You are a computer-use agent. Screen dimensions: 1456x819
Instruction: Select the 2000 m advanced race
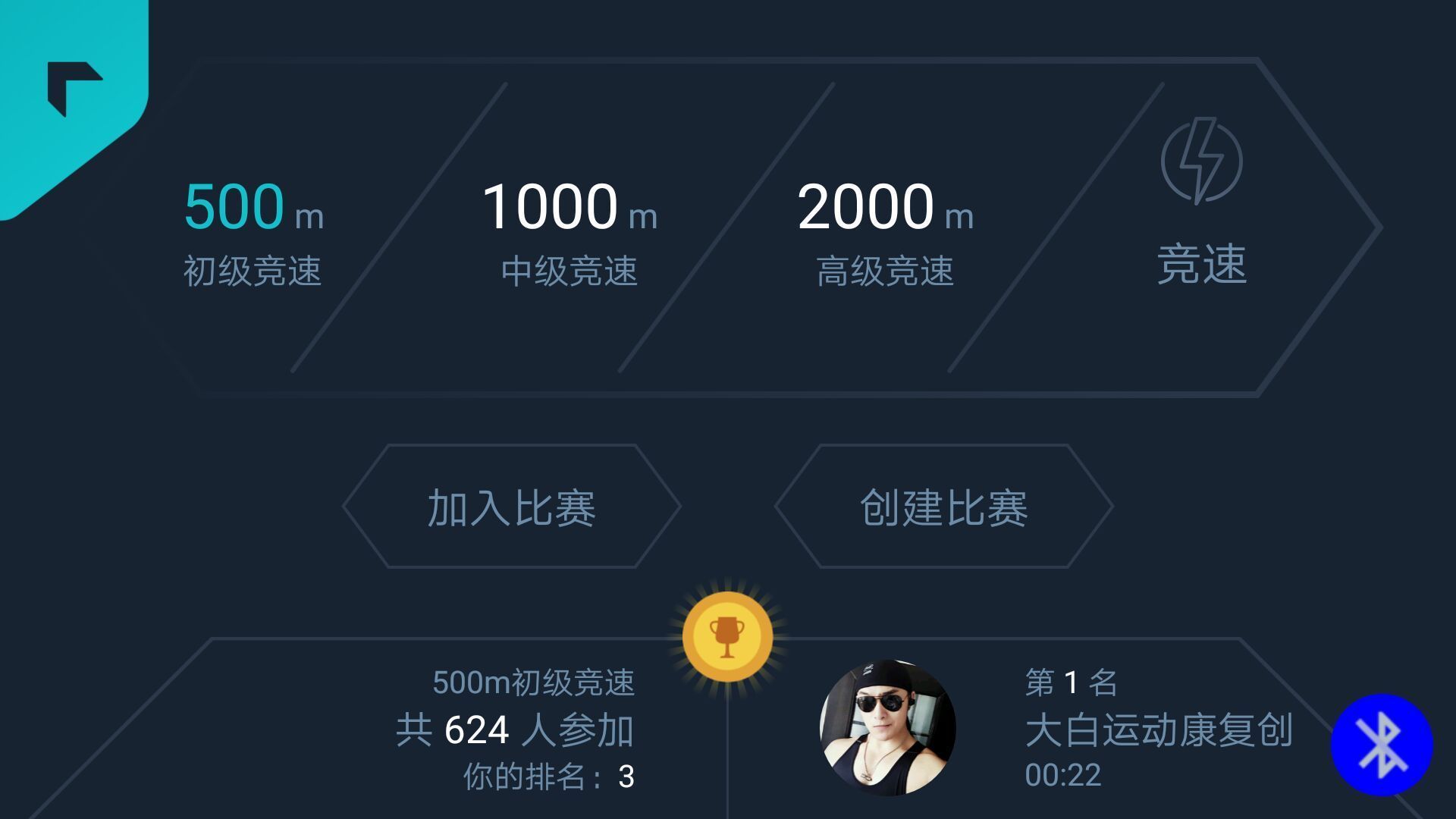tap(885, 231)
